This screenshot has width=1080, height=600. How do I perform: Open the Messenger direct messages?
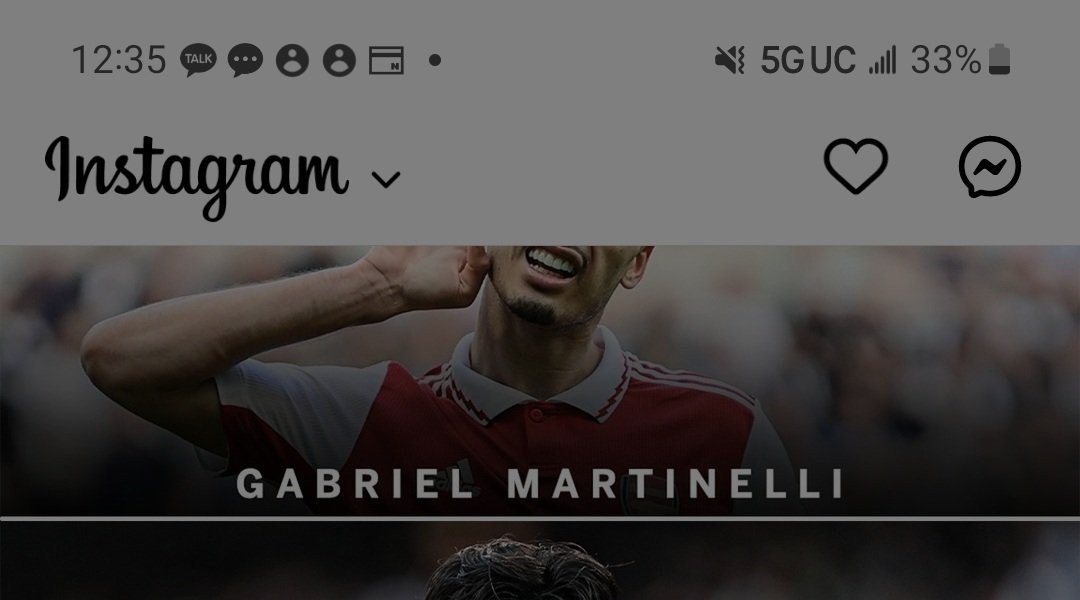989,167
